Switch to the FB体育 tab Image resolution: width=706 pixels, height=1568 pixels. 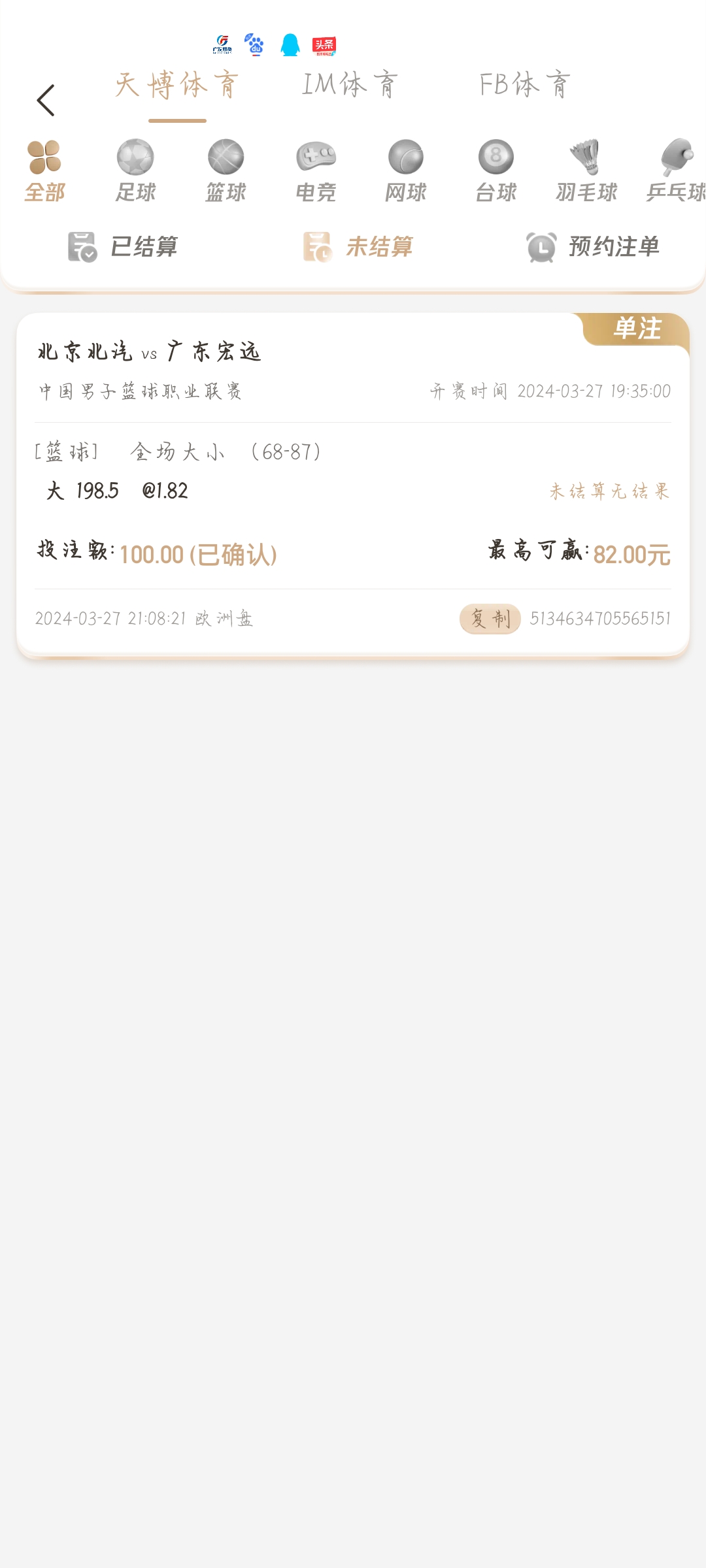pos(525,86)
